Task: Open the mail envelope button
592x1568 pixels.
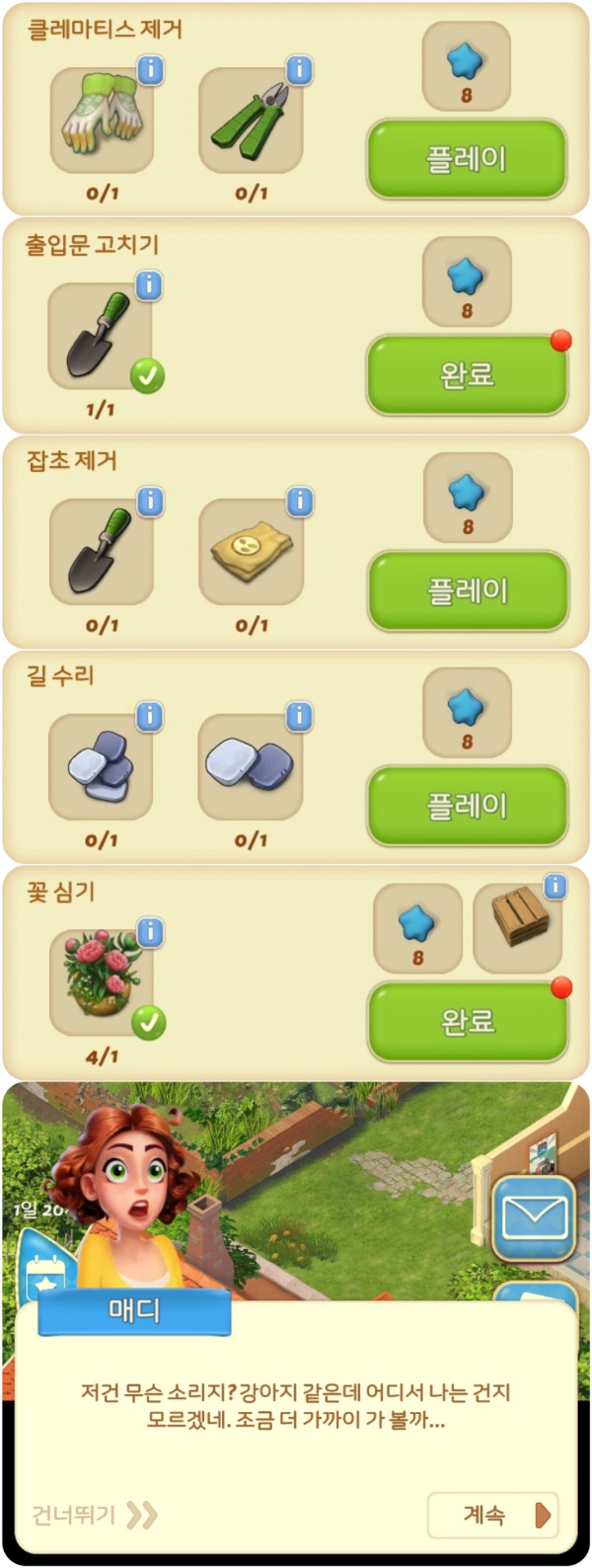Action: pyautogui.click(x=534, y=1218)
